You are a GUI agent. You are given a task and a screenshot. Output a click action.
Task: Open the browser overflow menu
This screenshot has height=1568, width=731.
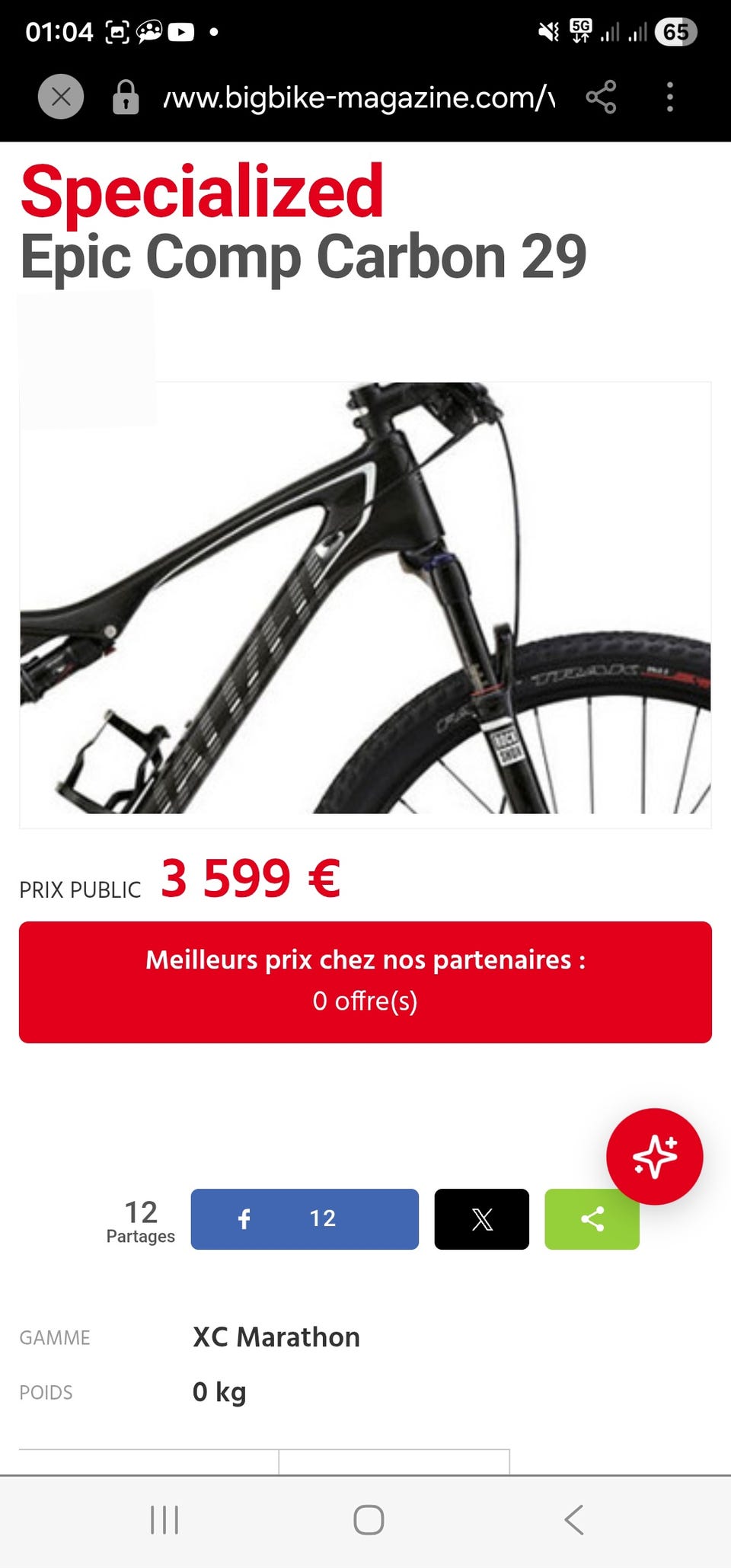click(669, 97)
